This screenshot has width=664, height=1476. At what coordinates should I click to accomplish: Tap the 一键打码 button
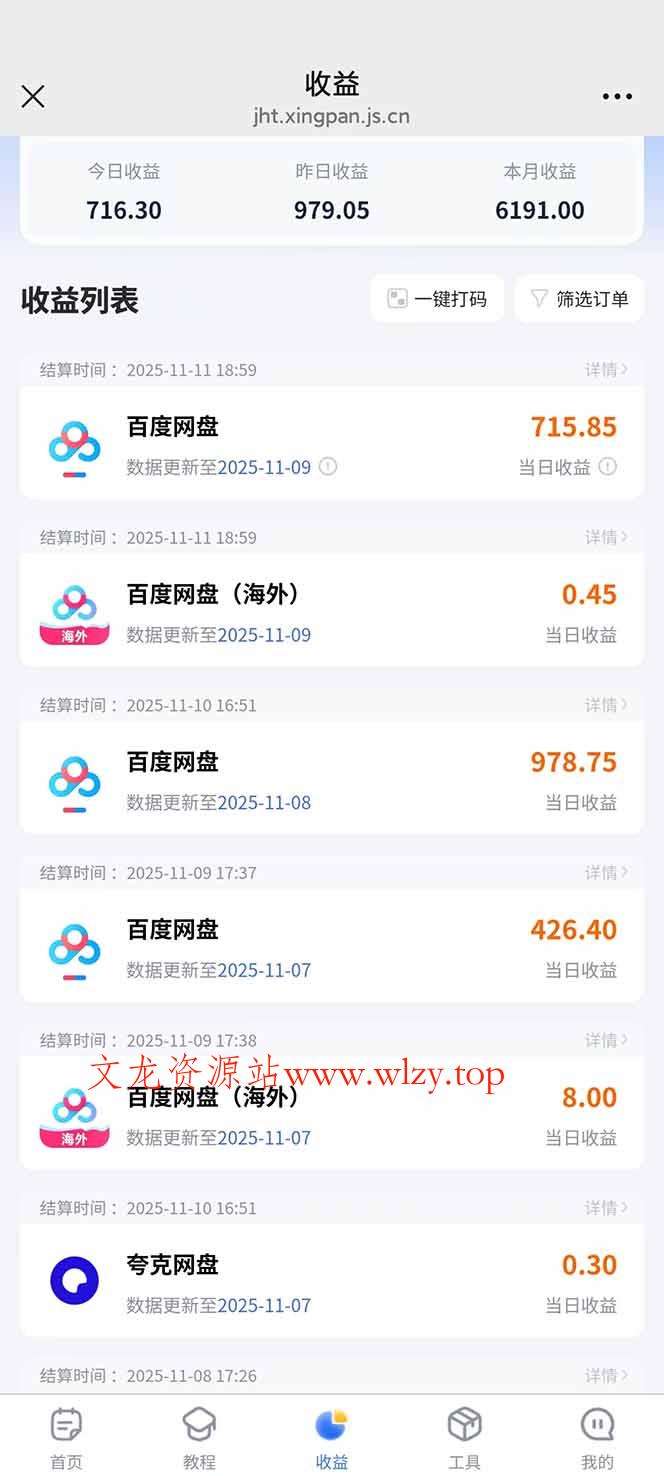(x=437, y=299)
